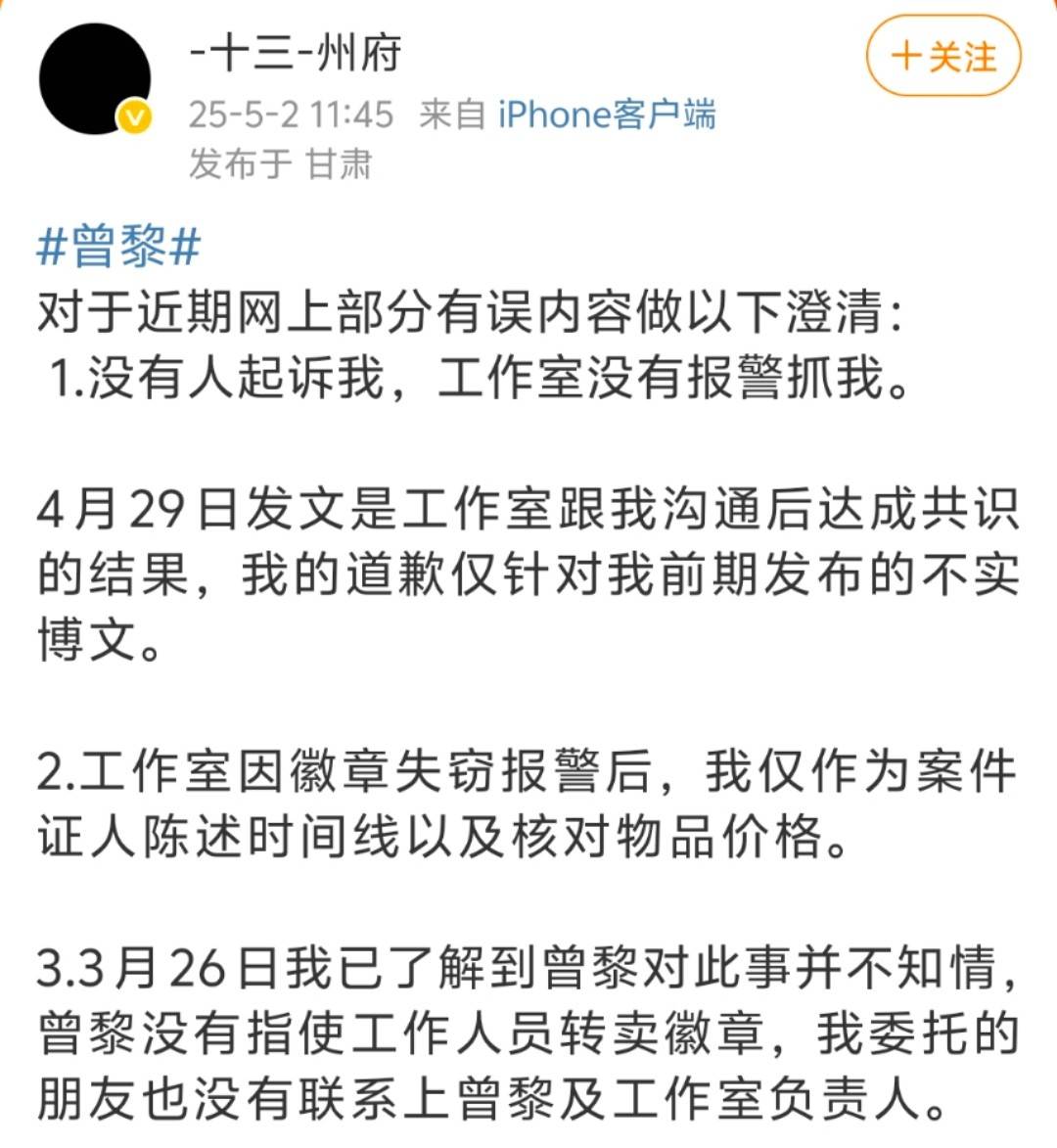Tap the username -十三-州府
The width and height of the screenshot is (1057, 1148).
(x=296, y=53)
